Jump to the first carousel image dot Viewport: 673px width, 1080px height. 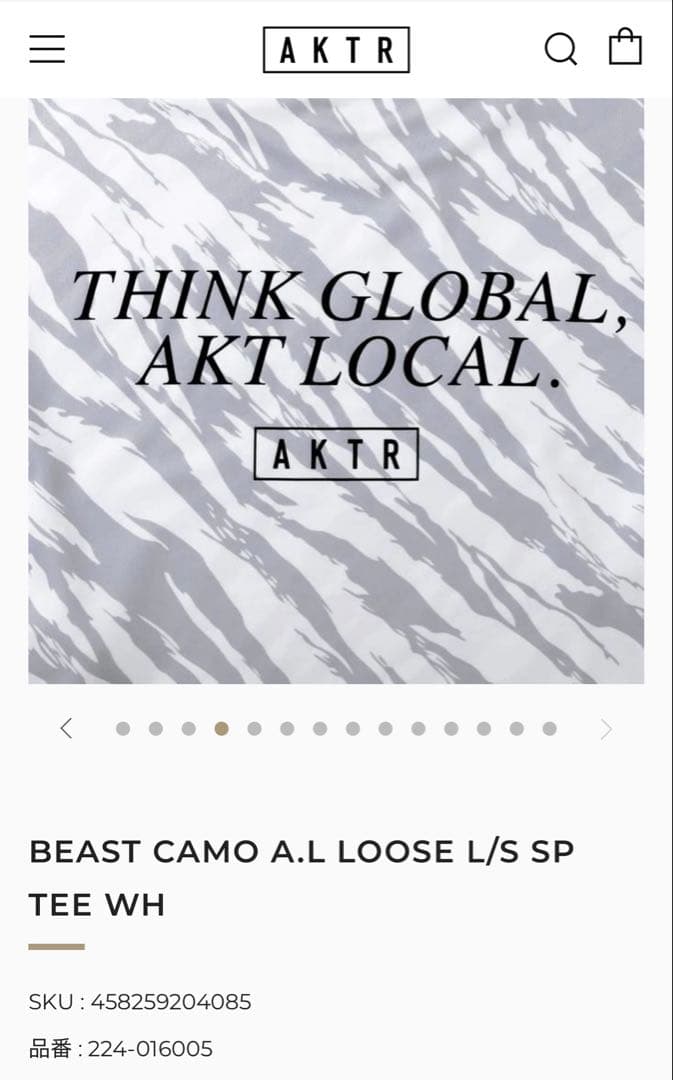[x=123, y=729]
